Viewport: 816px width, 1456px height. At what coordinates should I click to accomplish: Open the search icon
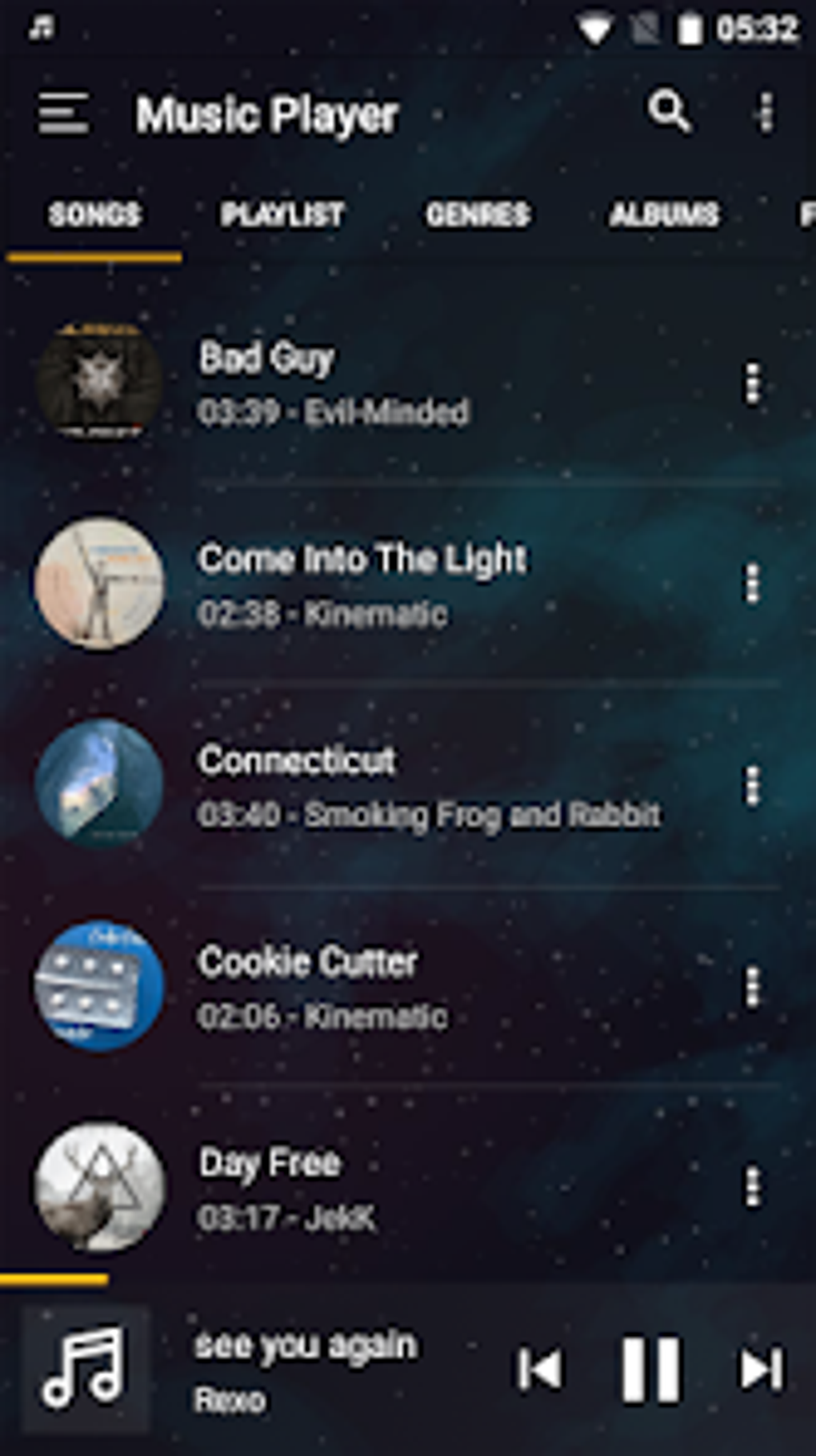coord(669,110)
